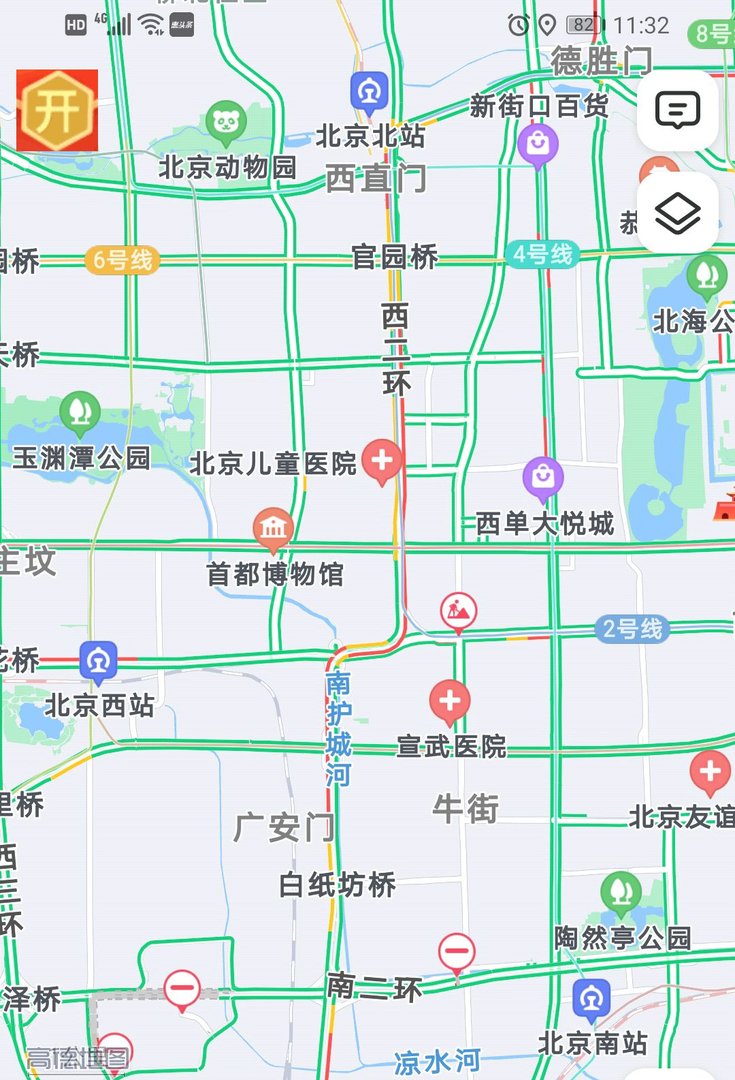Click the 北京西站 subway icon
The image size is (735, 1080).
point(97,661)
